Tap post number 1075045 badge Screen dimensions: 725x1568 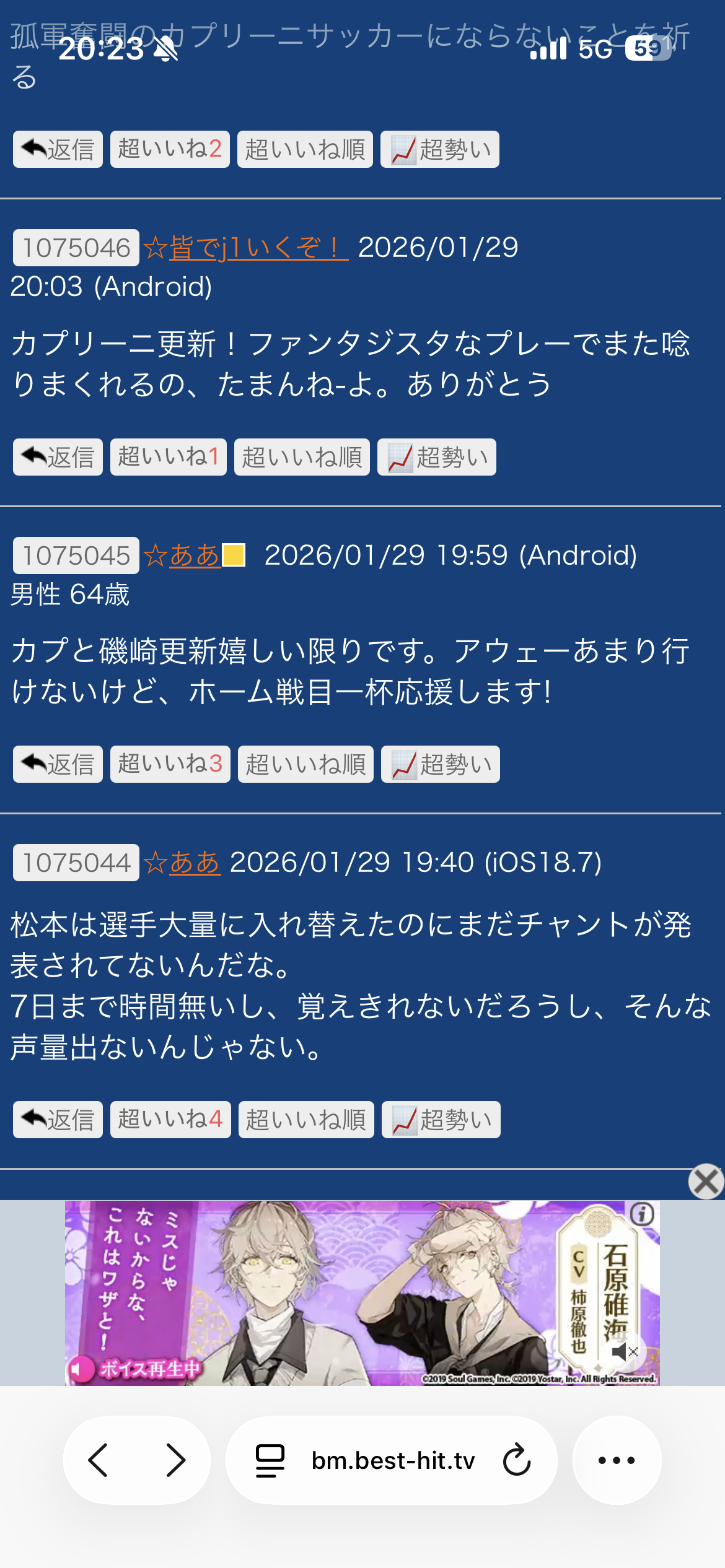coord(76,555)
